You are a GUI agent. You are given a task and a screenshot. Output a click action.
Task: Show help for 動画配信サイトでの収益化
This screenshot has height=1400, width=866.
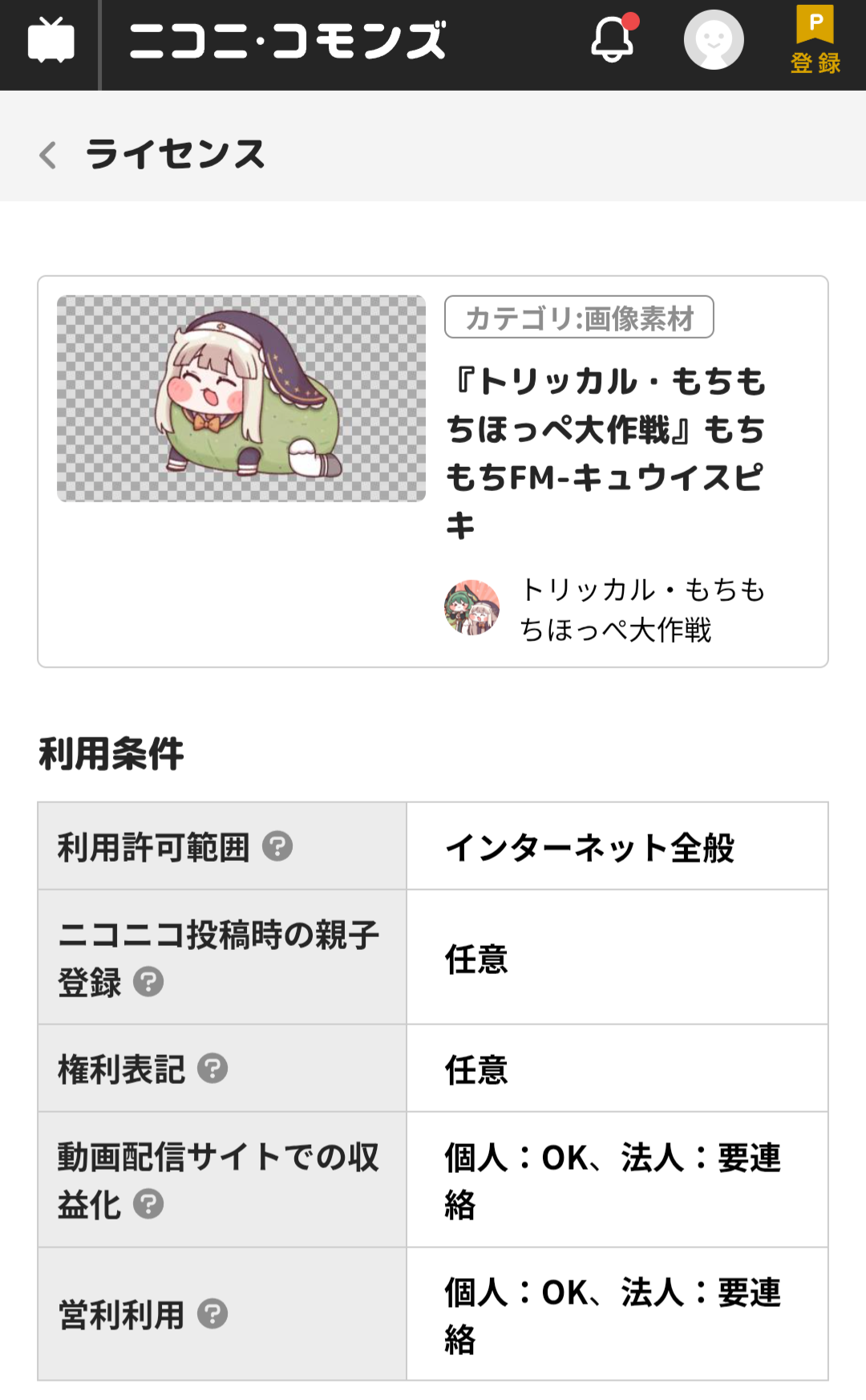coord(148,1203)
